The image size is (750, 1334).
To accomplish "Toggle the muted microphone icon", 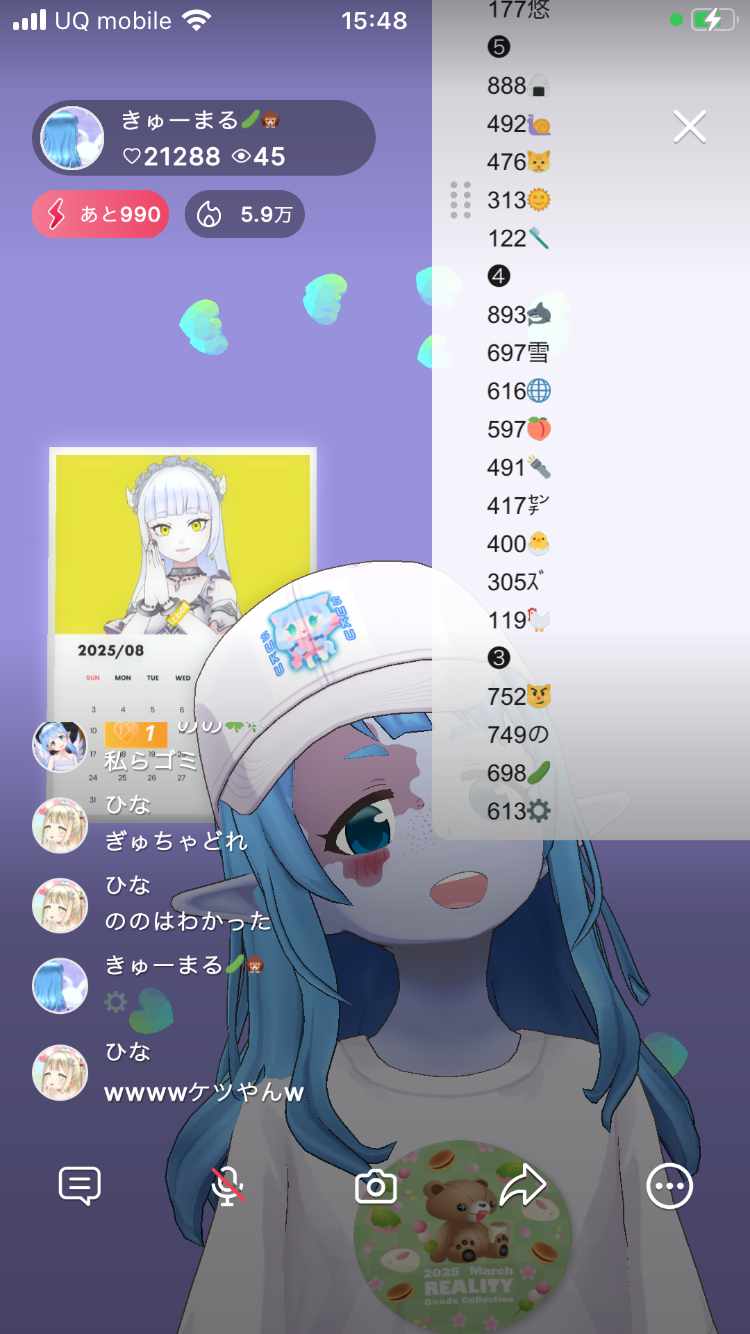I will [x=228, y=1186].
